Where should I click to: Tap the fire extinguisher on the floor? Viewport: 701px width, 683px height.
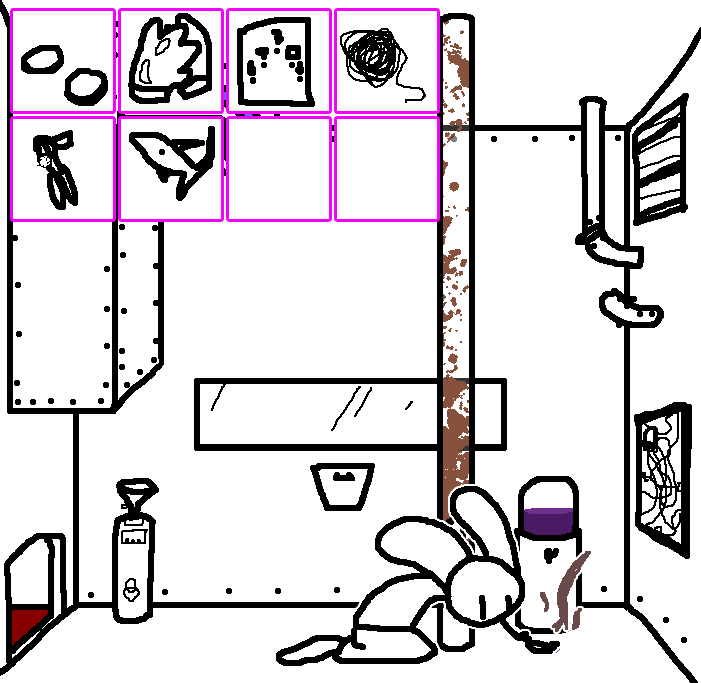[132, 555]
